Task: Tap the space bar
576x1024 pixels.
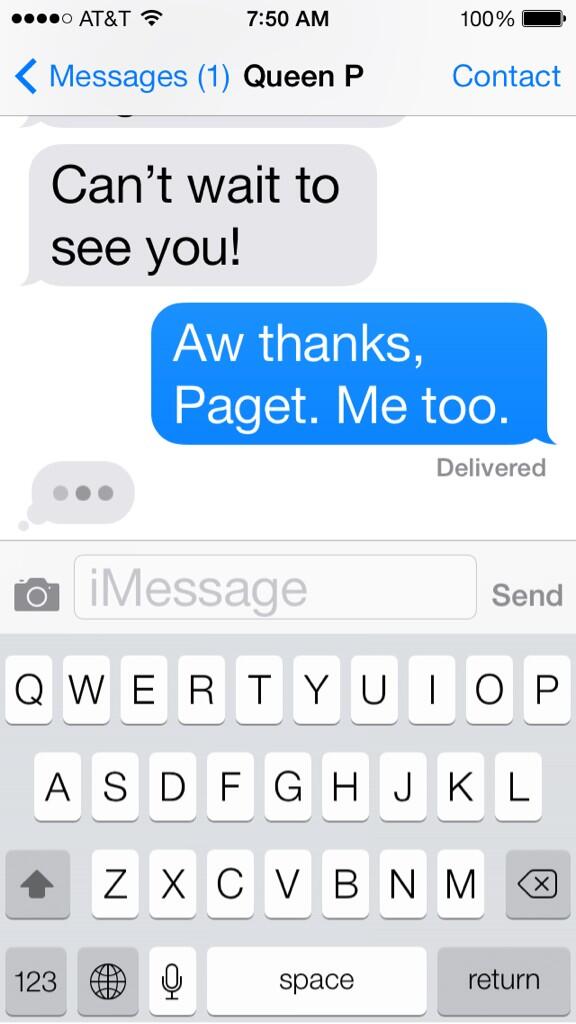Action: pos(317,981)
